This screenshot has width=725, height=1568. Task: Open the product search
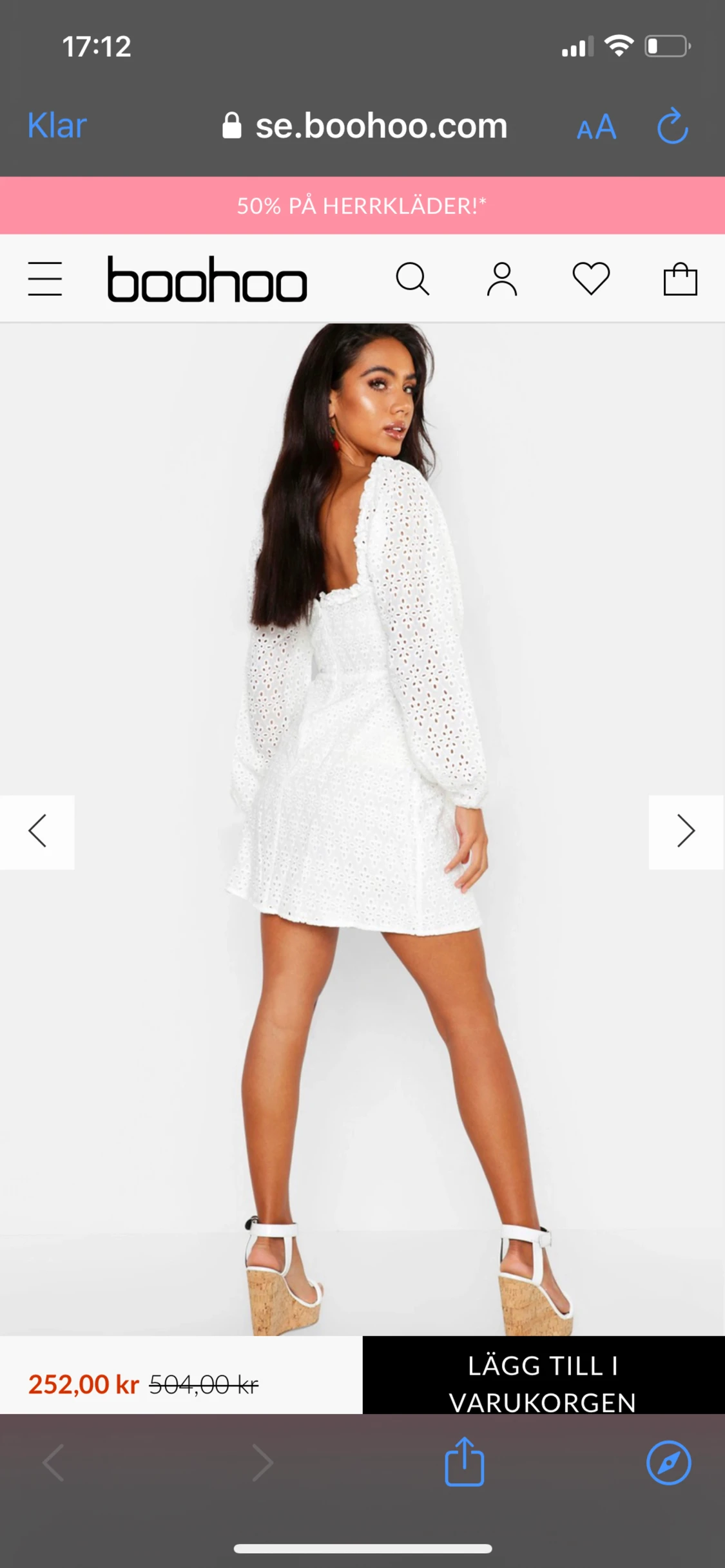tap(412, 279)
